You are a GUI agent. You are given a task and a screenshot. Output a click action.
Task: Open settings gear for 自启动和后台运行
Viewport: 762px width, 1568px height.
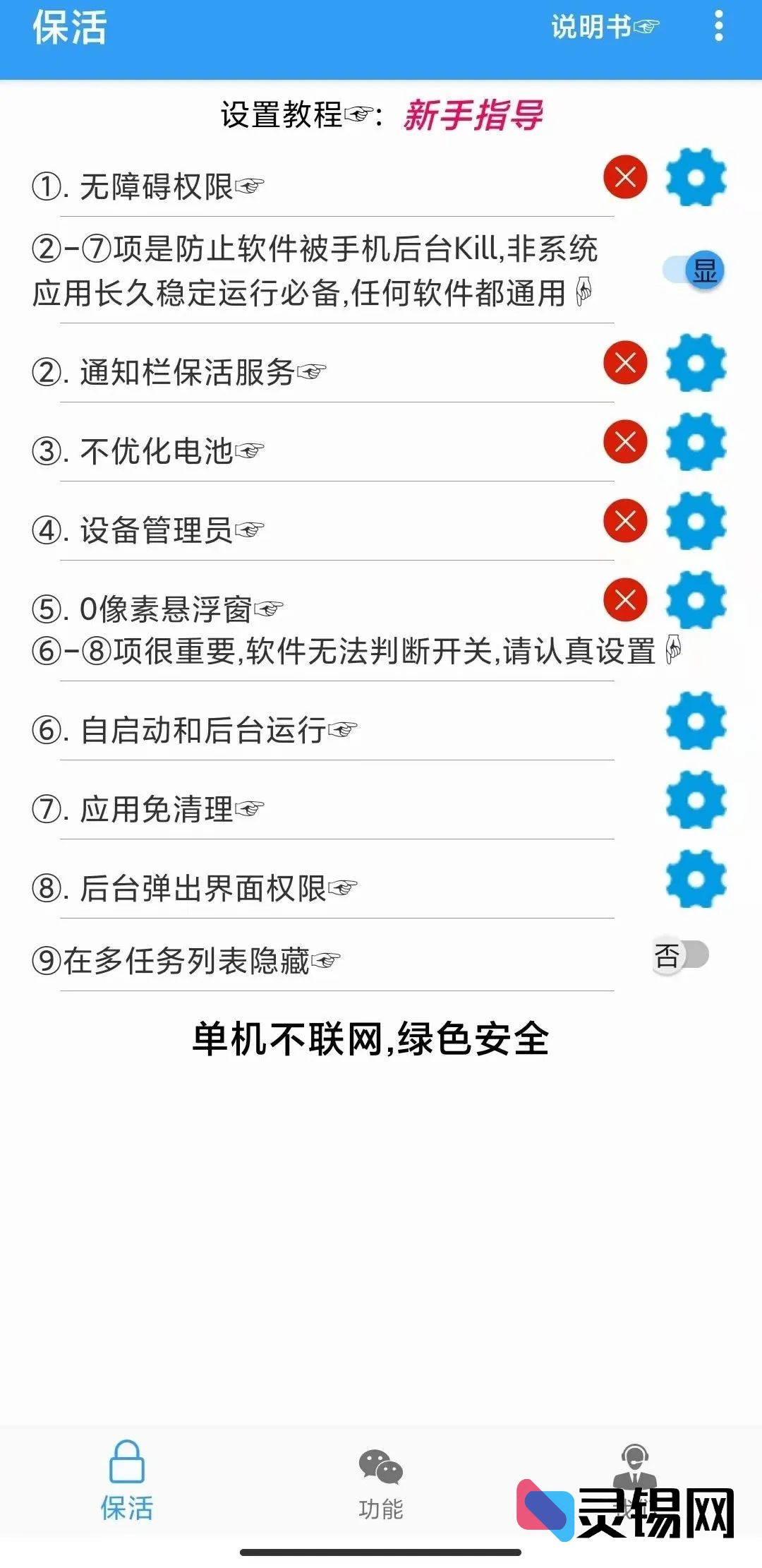pyautogui.click(x=696, y=722)
